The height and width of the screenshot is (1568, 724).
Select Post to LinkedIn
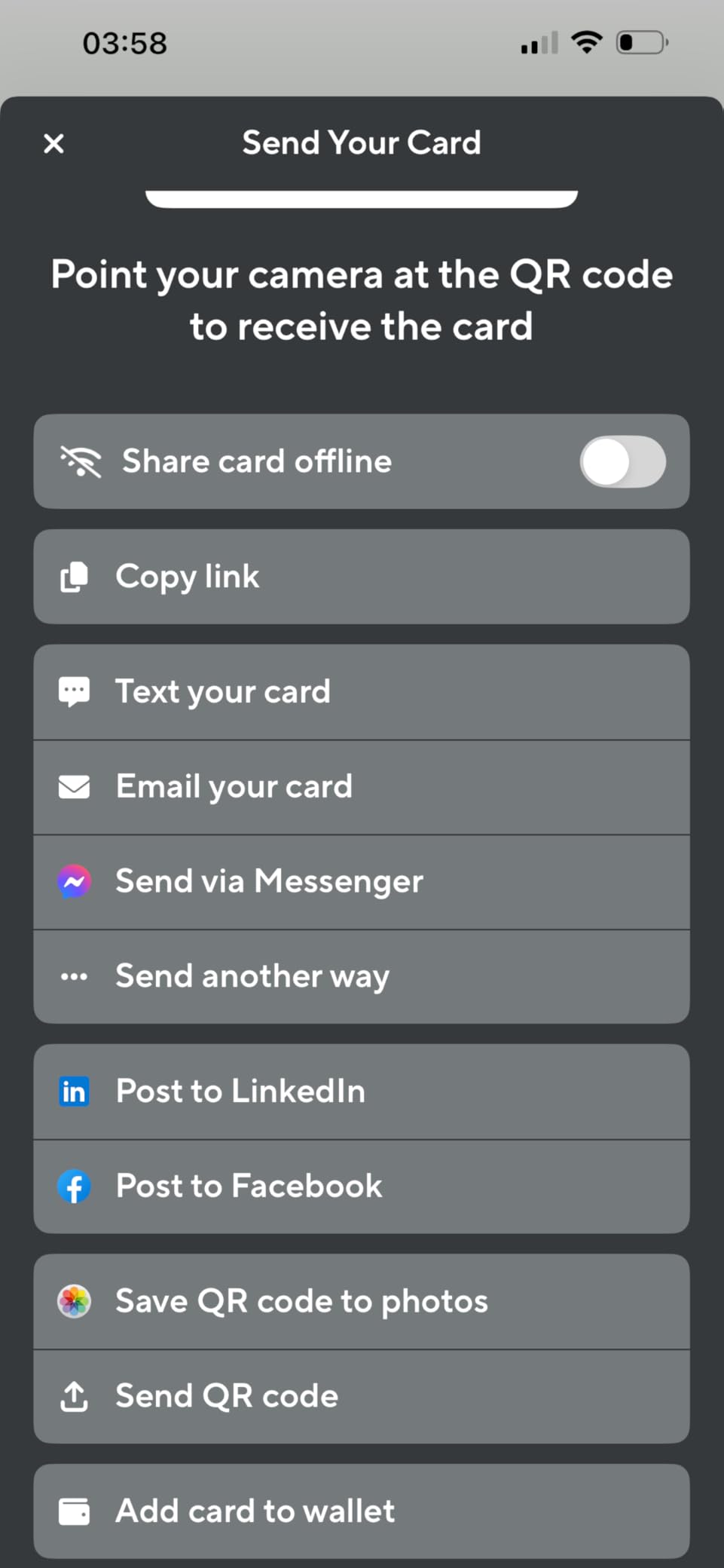tap(362, 1091)
